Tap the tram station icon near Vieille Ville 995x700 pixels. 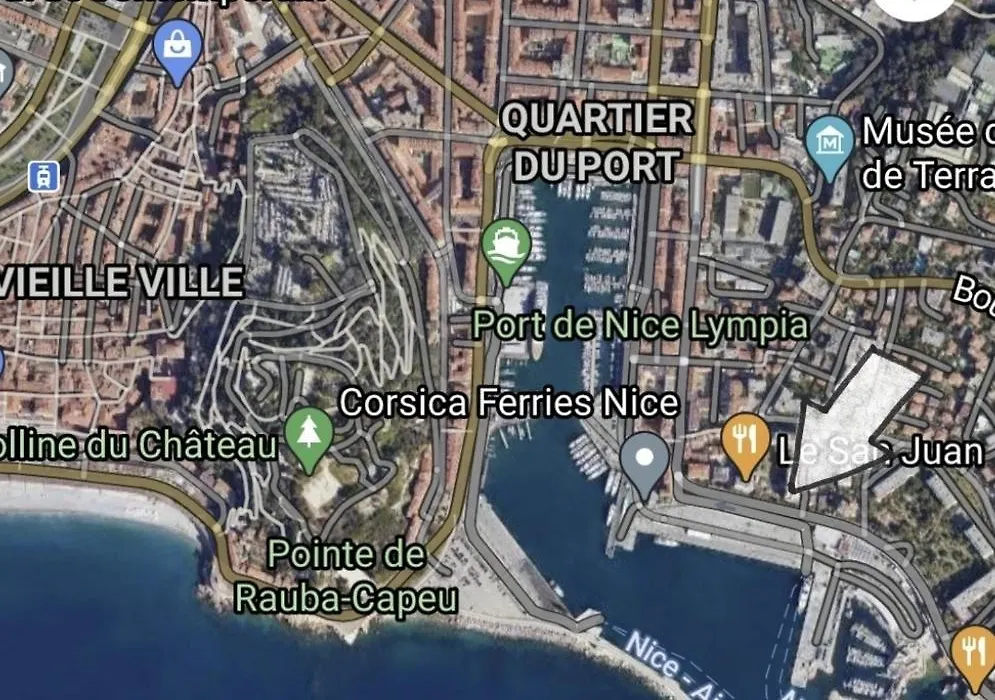pos(43,177)
